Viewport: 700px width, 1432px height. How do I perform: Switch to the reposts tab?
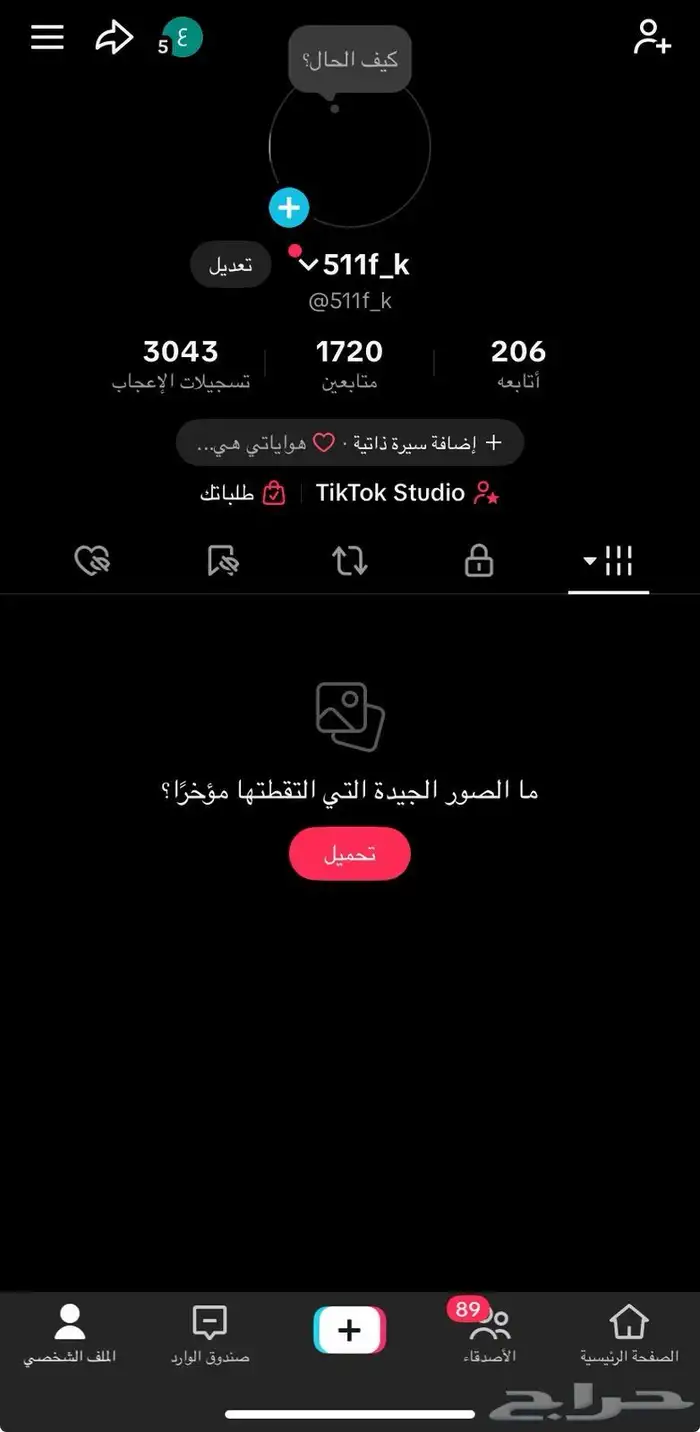click(x=350, y=562)
